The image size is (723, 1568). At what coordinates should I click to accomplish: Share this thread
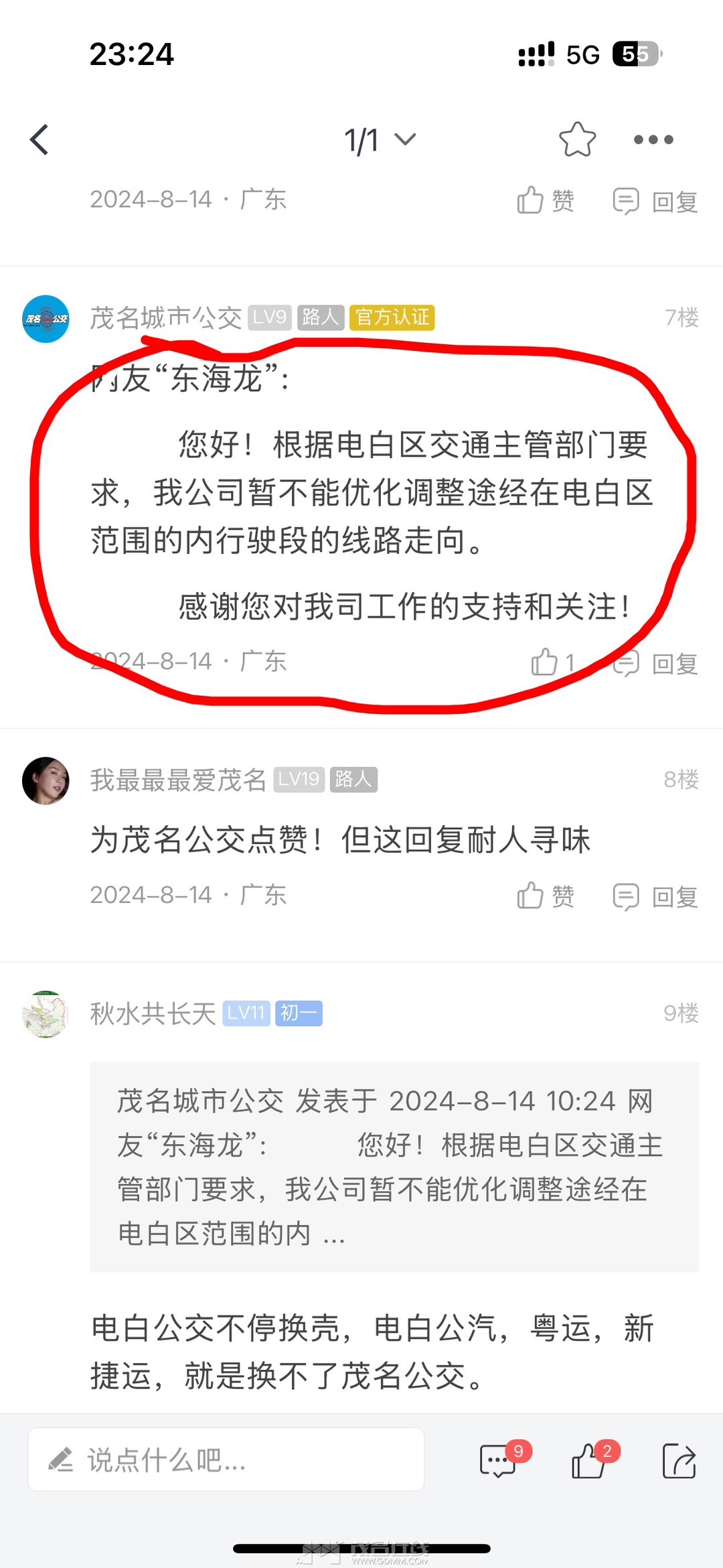pos(679,1461)
